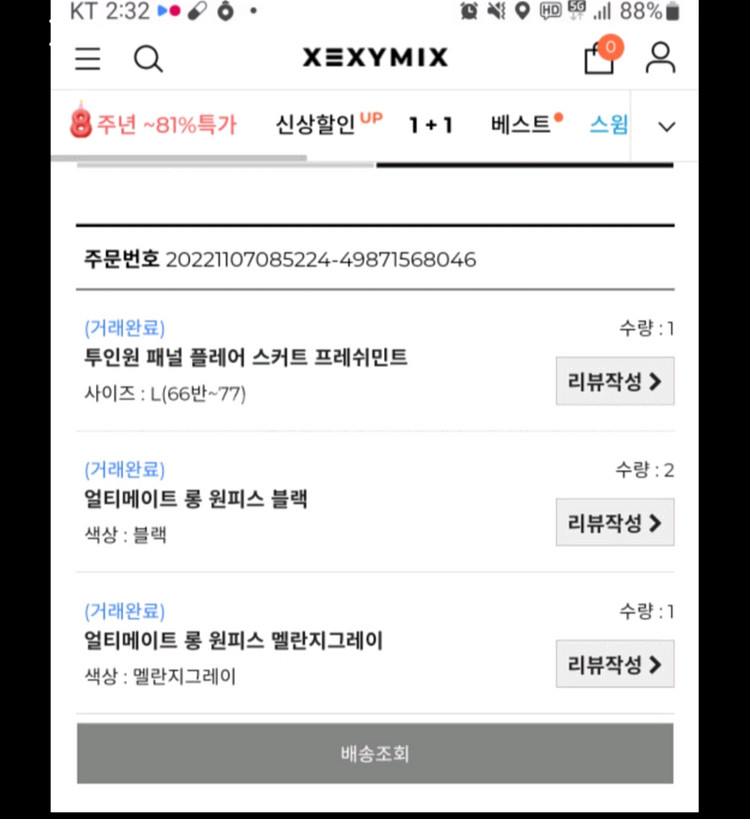Tap the 배송조회 delivery tracking button
This screenshot has width=750, height=819.
(375, 754)
